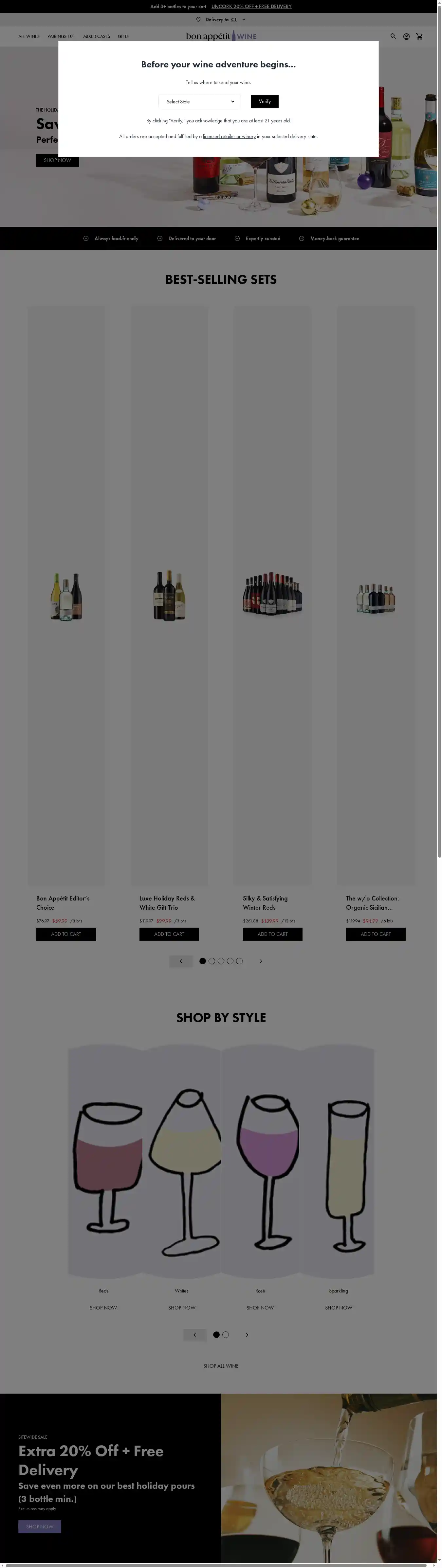This screenshot has height=1568, width=442.
Task: Add Silky & Satisfying Winter Reds to cart
Action: coord(272,934)
